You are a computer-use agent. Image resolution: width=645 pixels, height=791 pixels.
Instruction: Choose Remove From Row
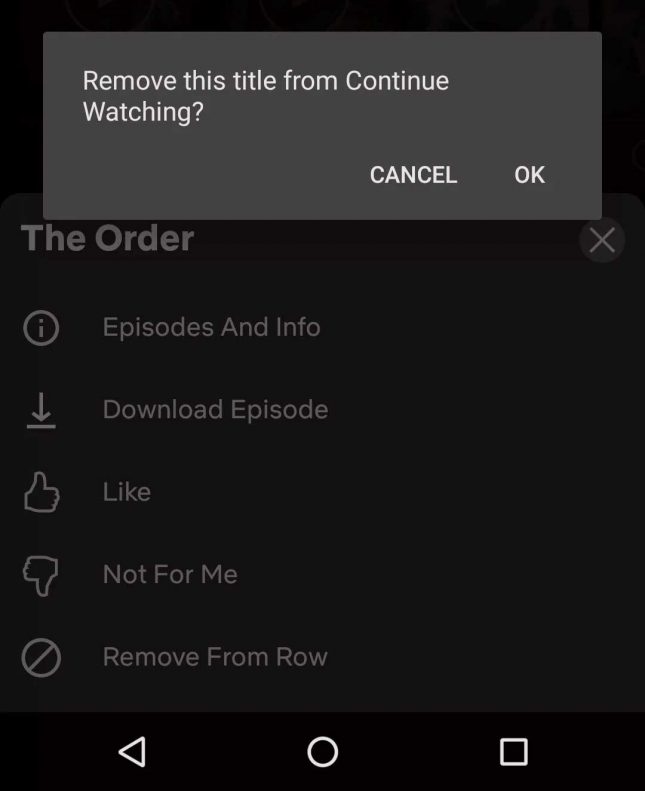(x=215, y=657)
